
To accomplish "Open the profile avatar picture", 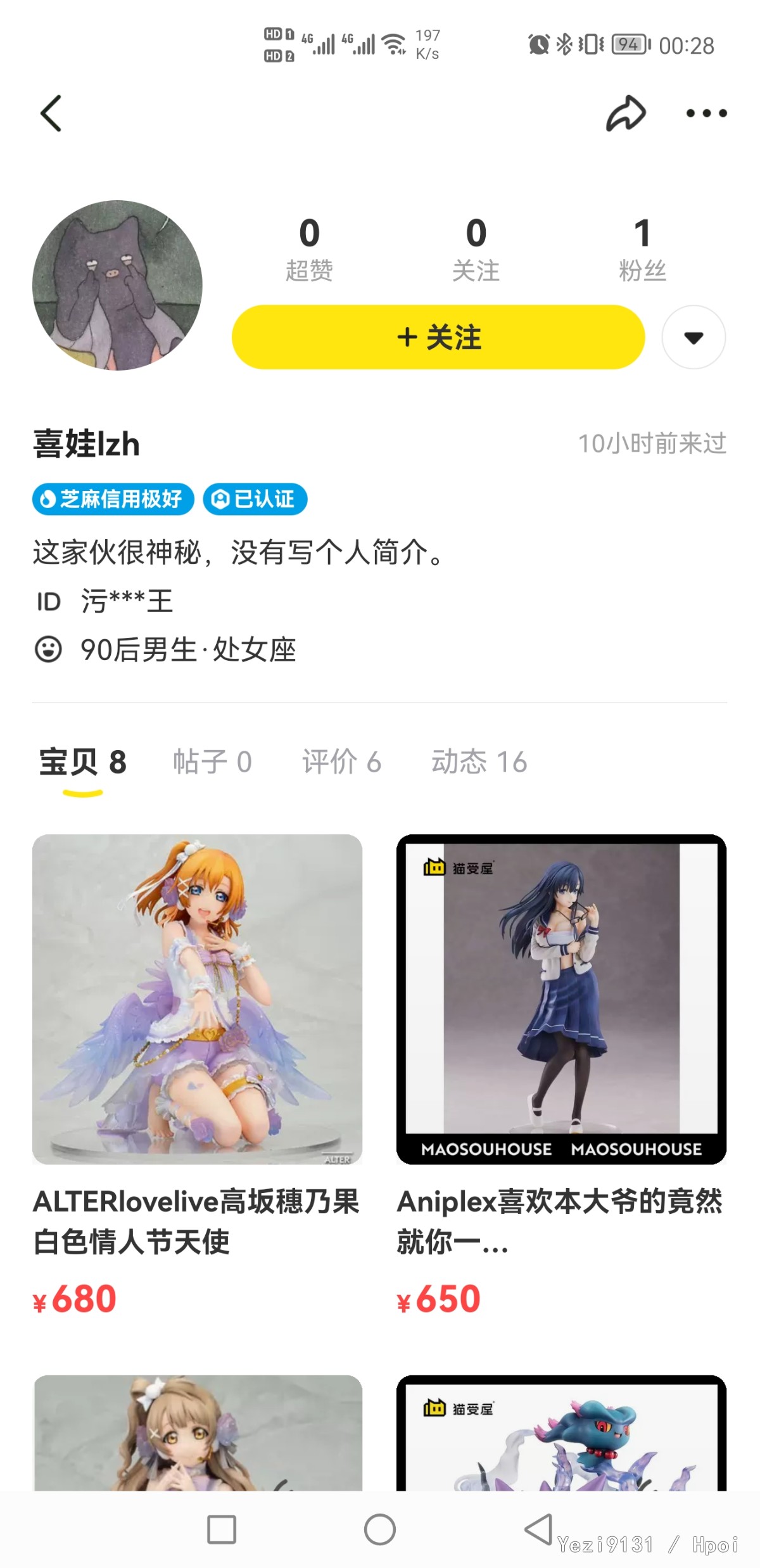I will [118, 286].
